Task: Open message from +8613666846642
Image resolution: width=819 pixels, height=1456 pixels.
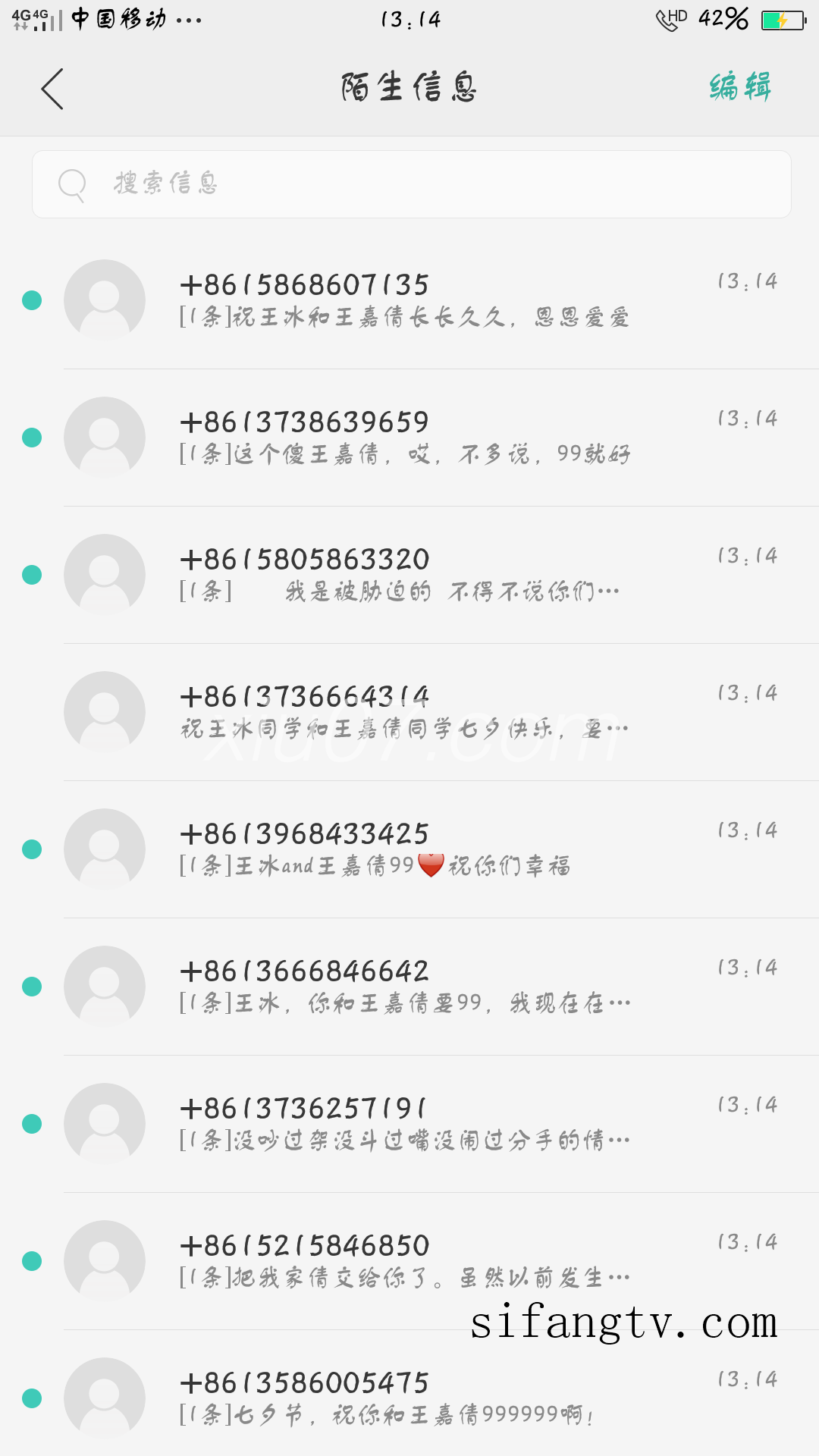Action: pyautogui.click(x=409, y=987)
